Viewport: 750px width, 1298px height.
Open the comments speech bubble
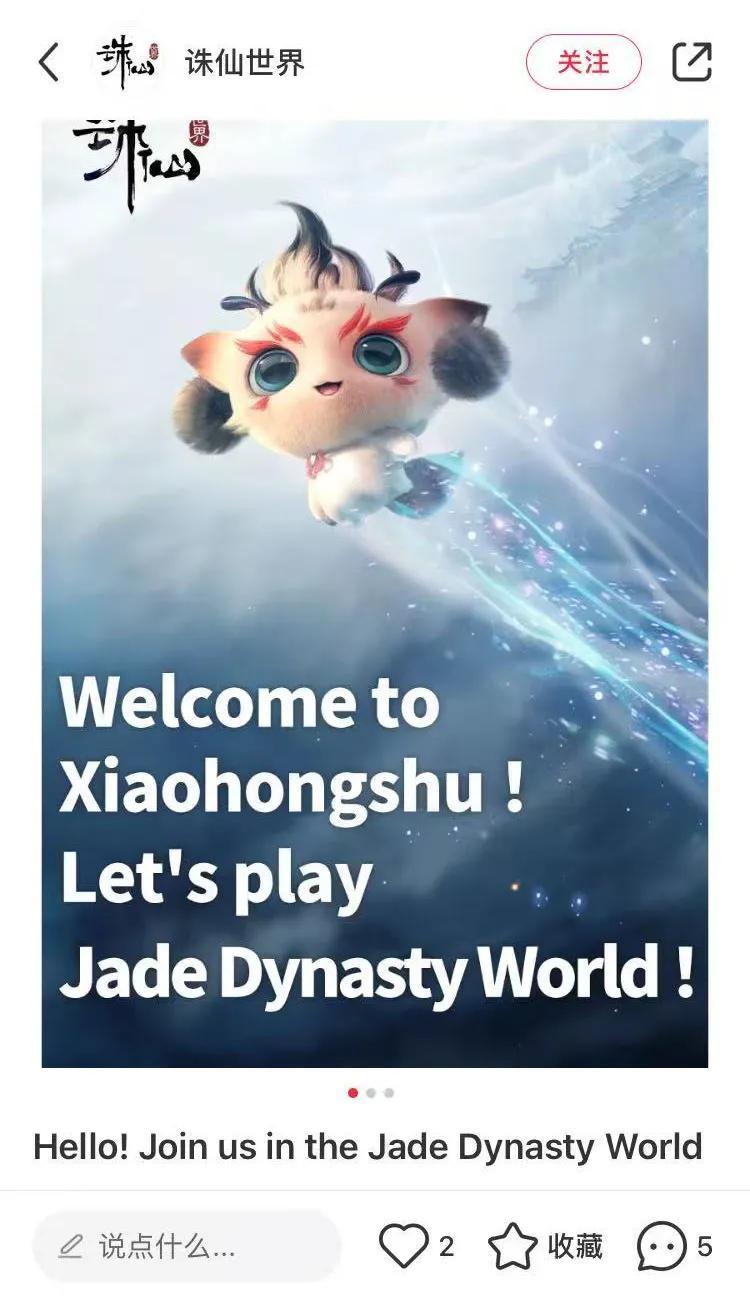[662, 1246]
